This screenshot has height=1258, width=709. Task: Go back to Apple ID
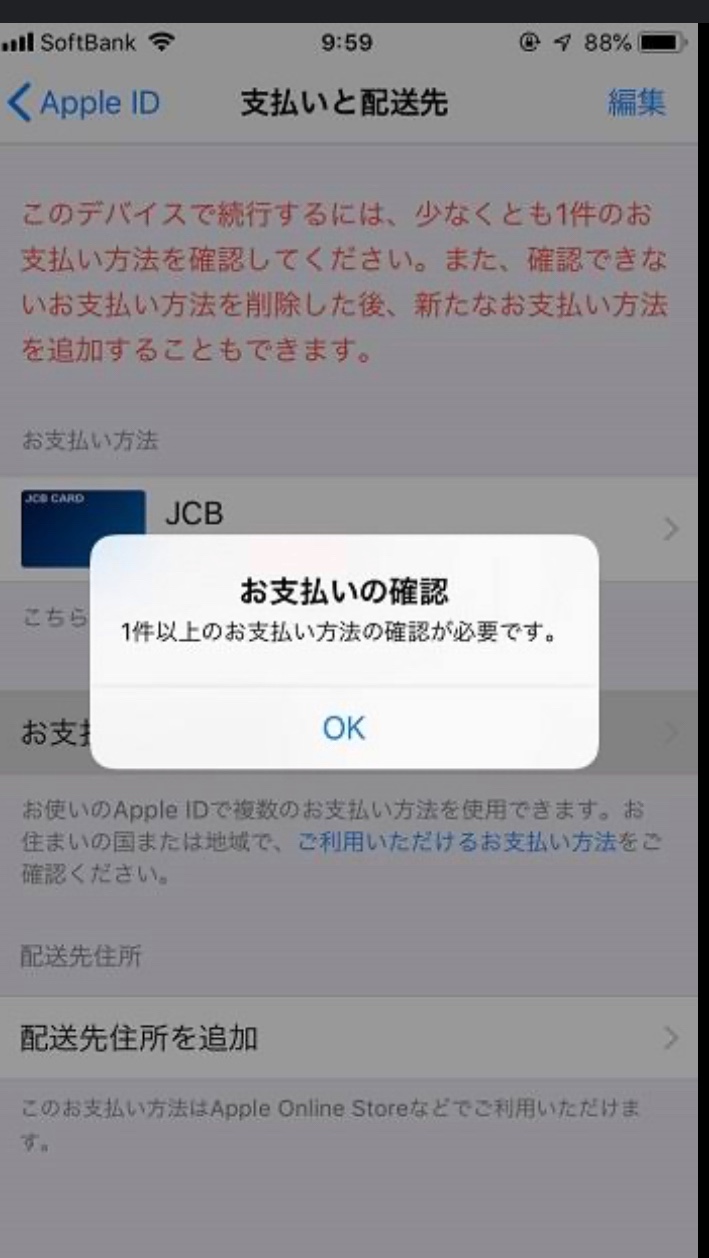[84, 102]
